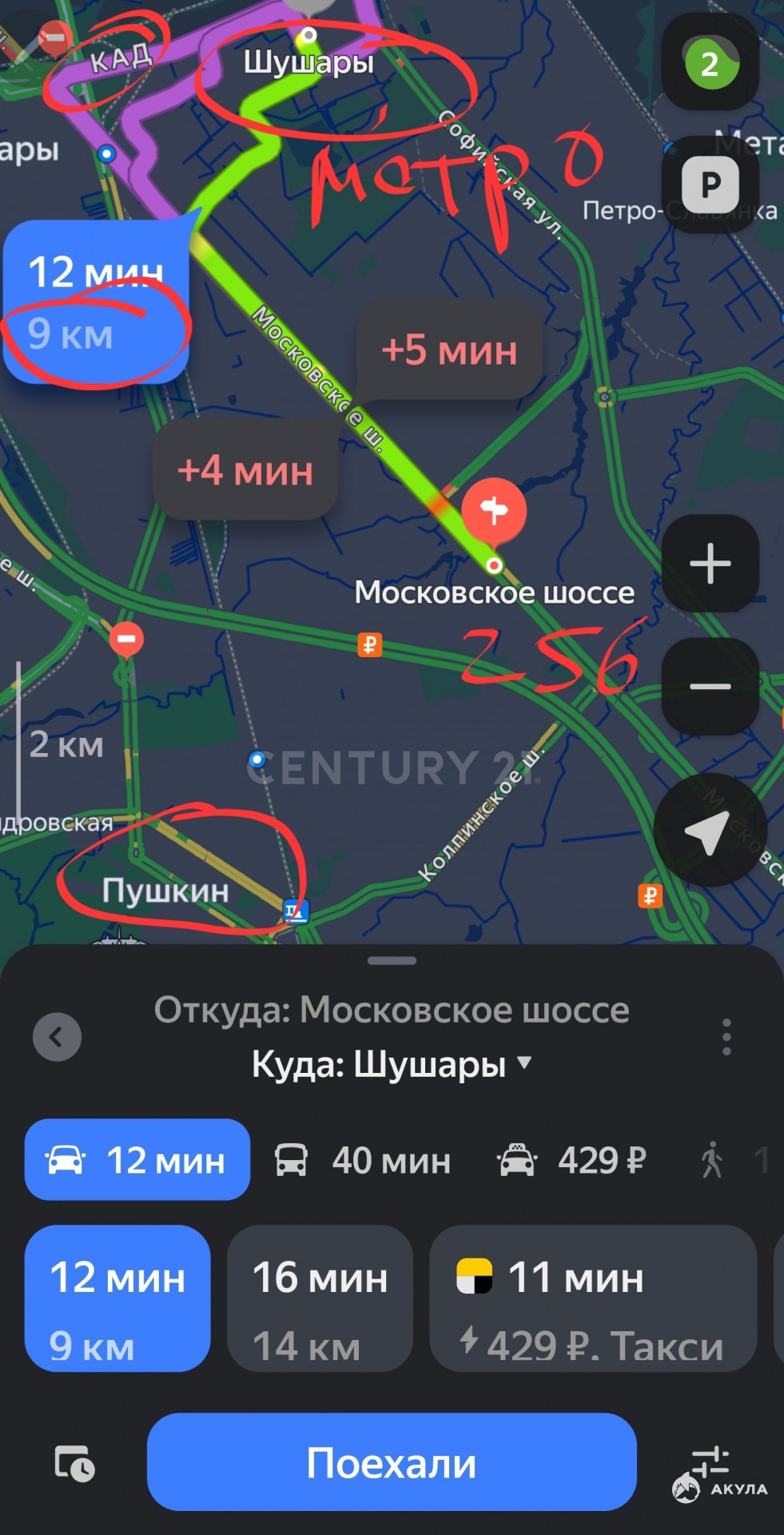Select the alternative route labeled +4 мин

[x=245, y=470]
